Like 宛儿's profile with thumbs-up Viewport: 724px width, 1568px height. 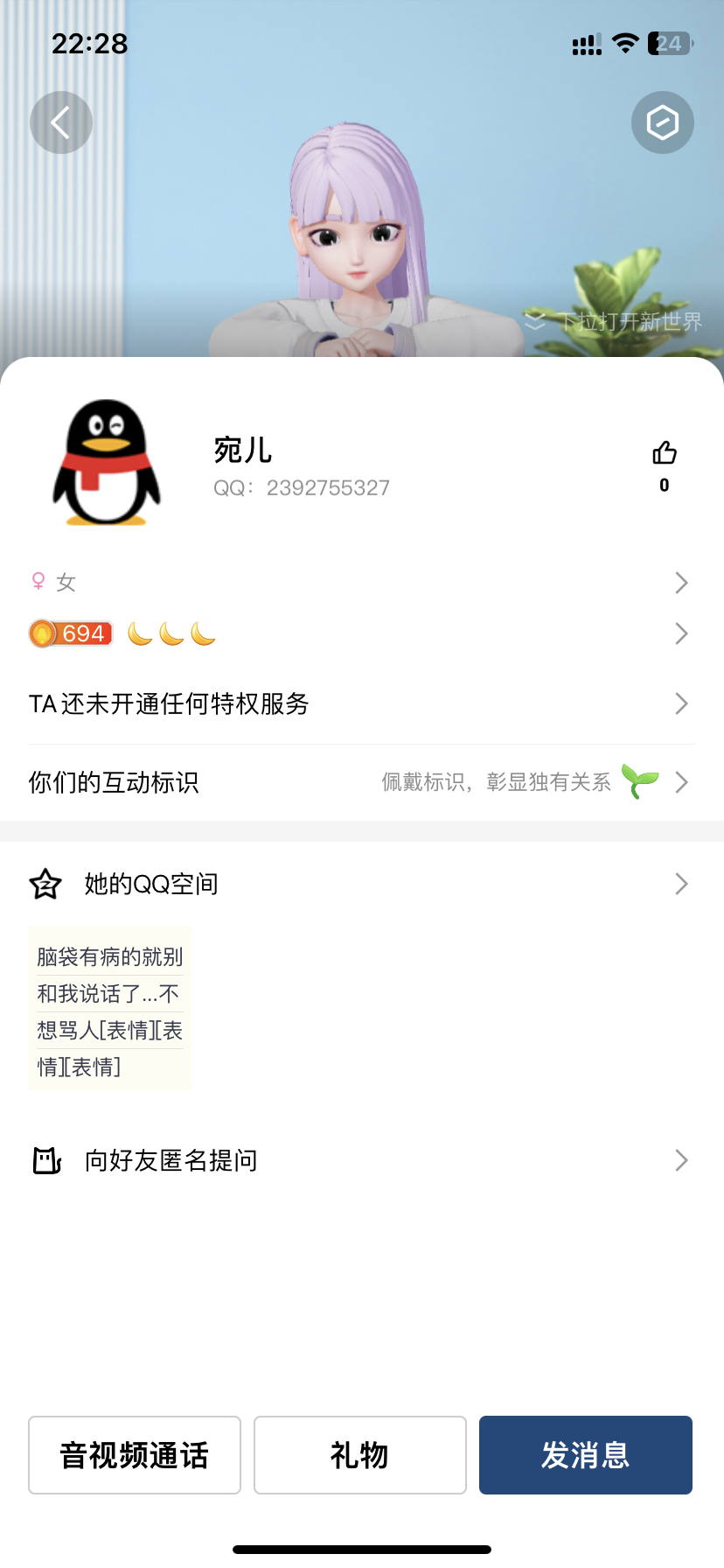pyautogui.click(x=665, y=454)
